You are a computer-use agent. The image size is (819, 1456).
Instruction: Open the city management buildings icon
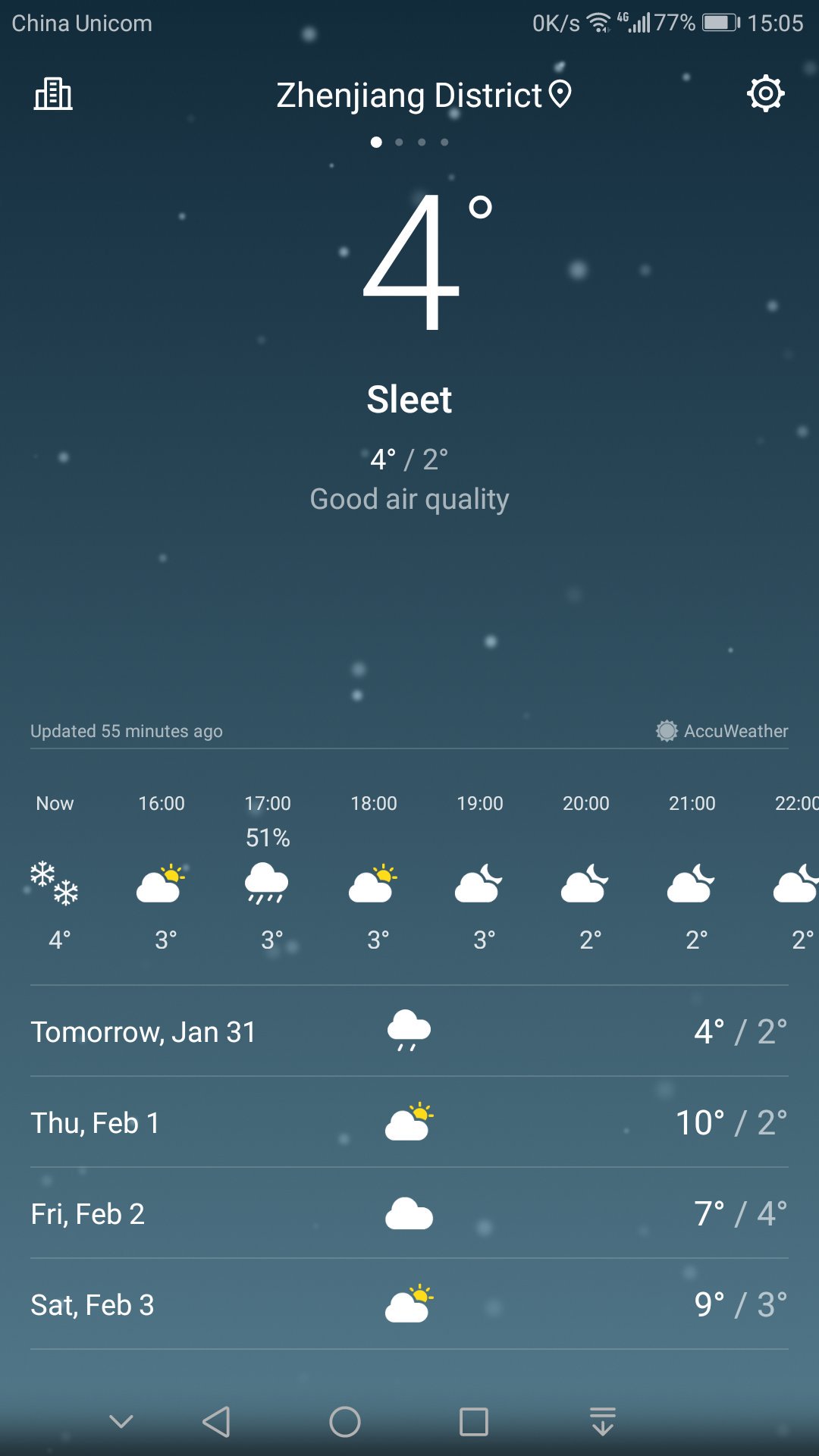point(53,94)
